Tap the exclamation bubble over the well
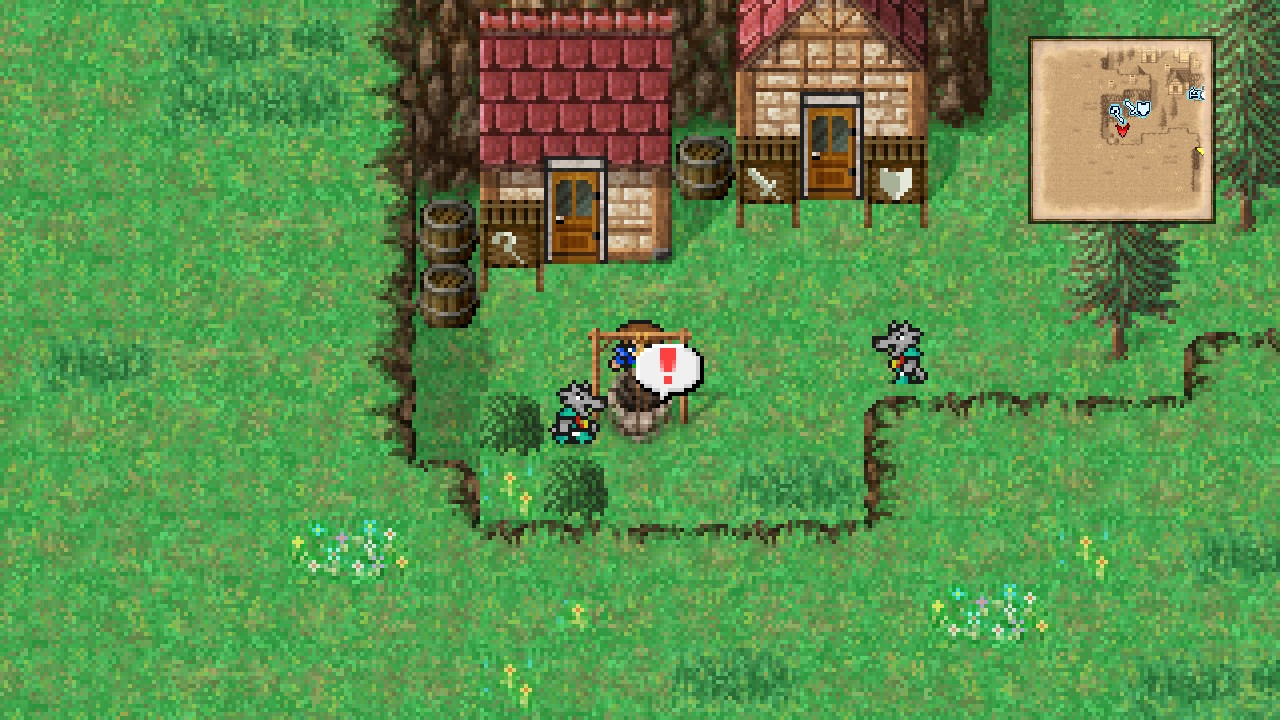The image size is (1280, 720). pyautogui.click(x=668, y=367)
